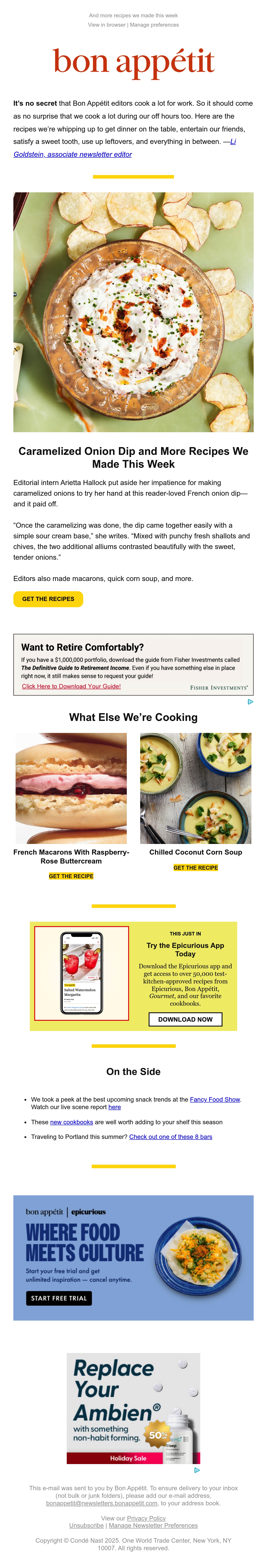Viewport: 267px width, 1568px height.
Task: Get the recipe for Chilled Coconut Corn Soup
Action: [x=196, y=867]
